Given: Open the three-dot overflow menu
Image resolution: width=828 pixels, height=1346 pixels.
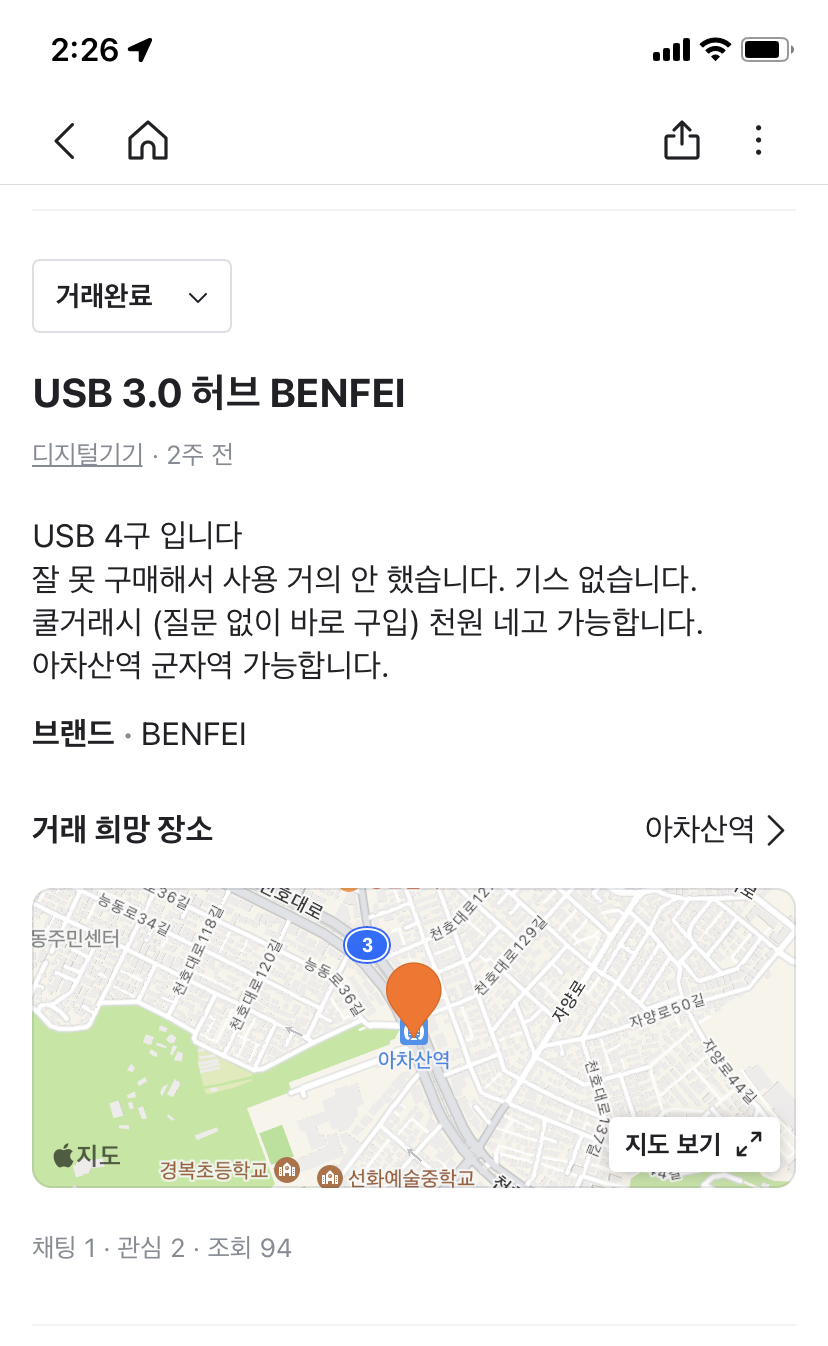Looking at the screenshot, I should [x=759, y=140].
